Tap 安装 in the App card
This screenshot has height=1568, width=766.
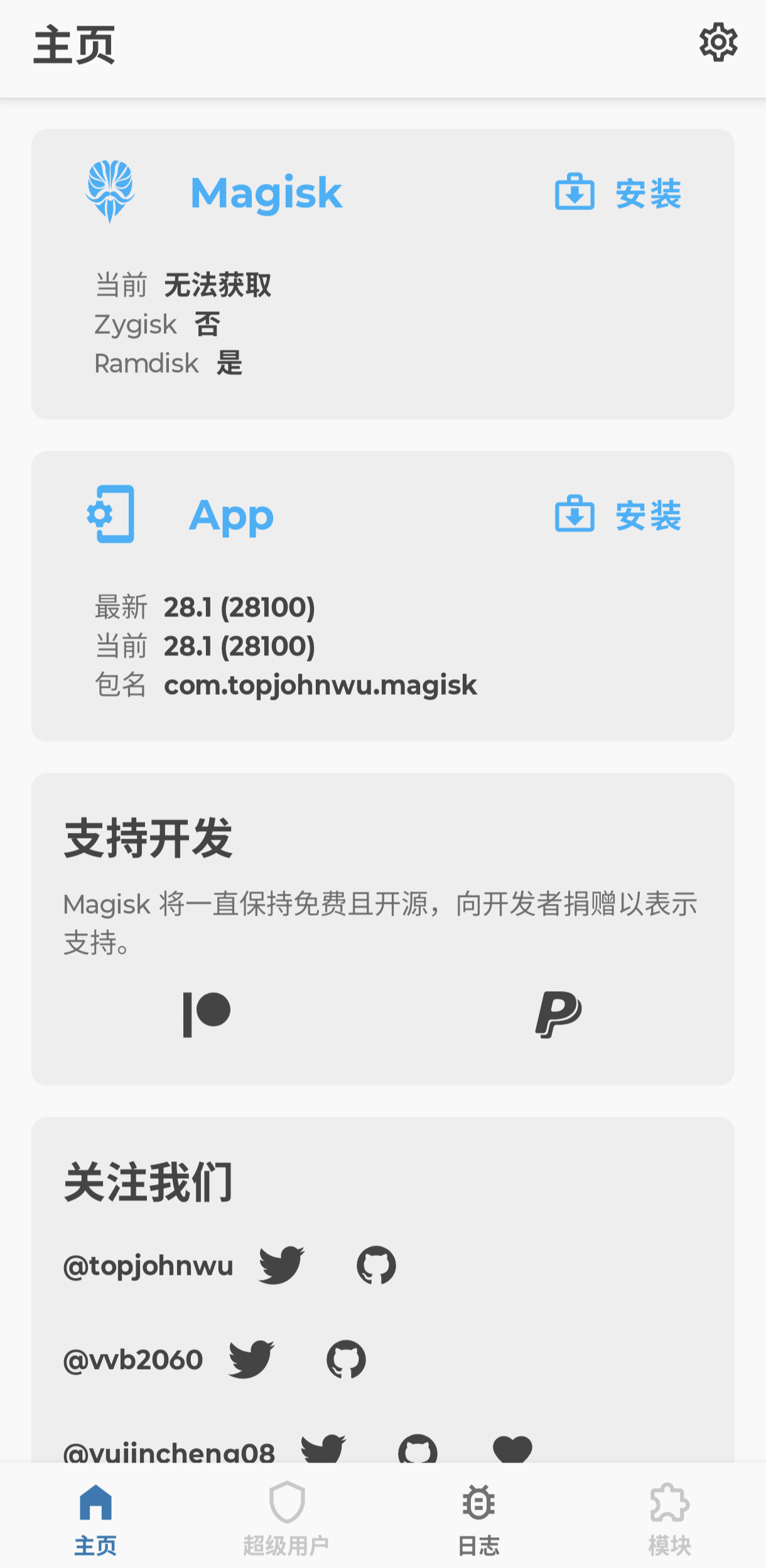coord(618,515)
